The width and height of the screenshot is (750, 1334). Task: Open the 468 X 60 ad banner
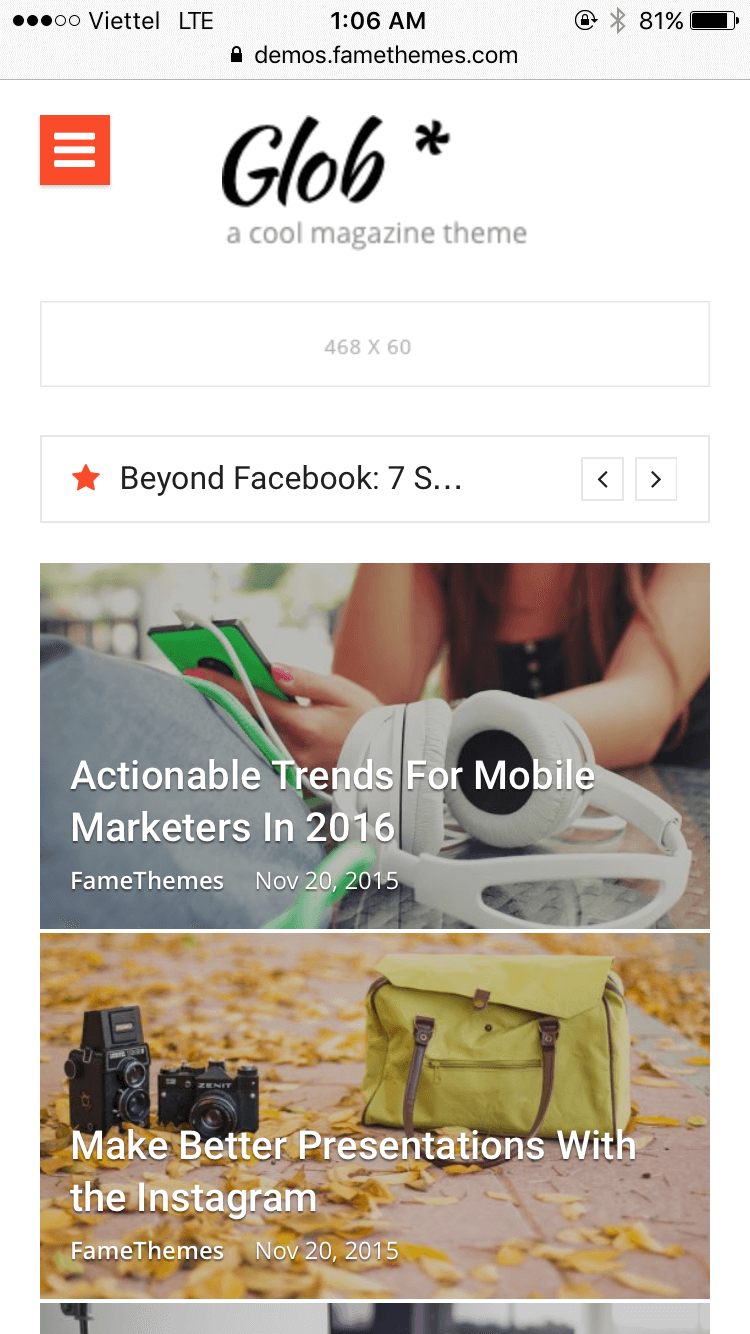coord(374,344)
